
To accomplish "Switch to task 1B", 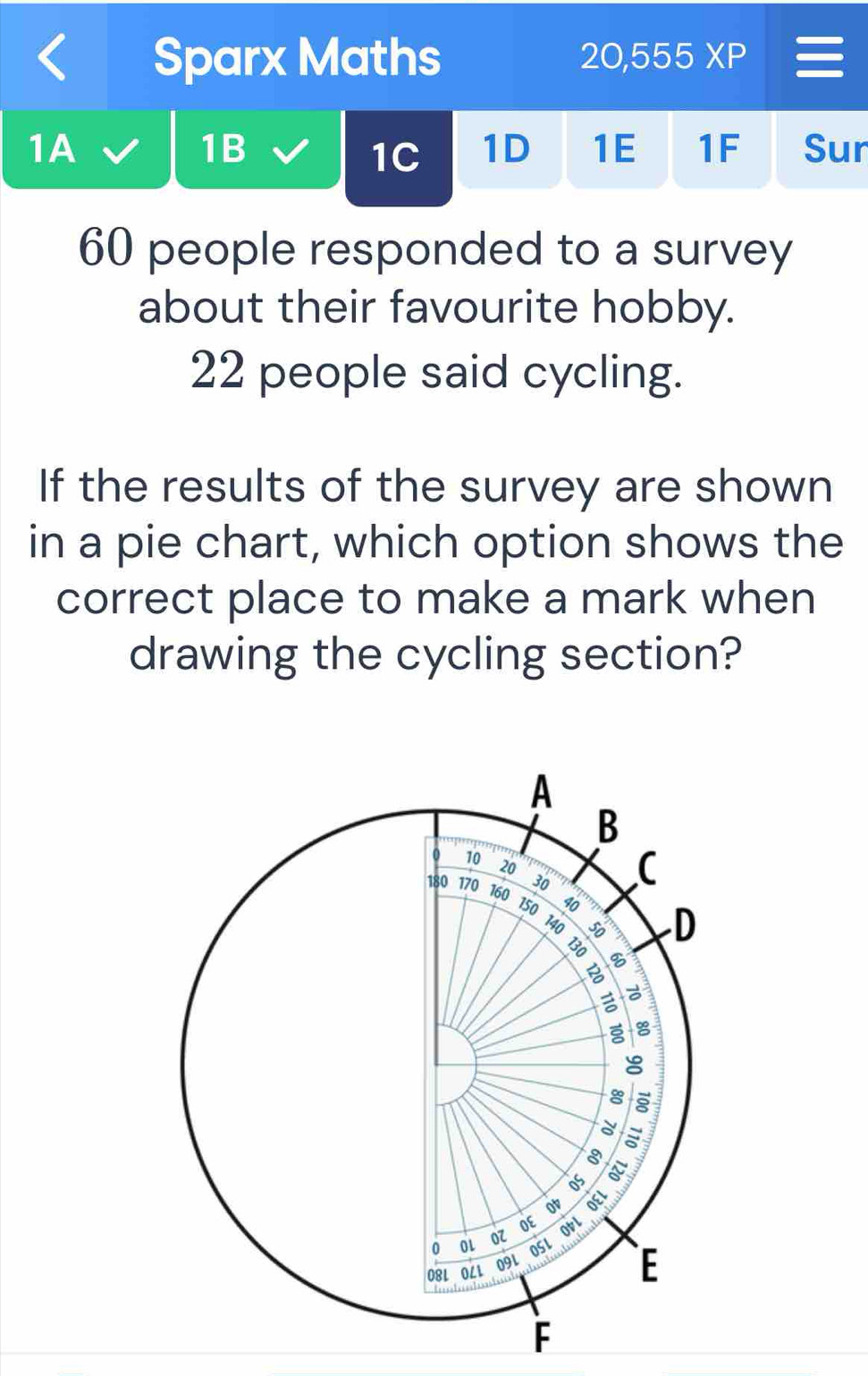I will 257,149.
